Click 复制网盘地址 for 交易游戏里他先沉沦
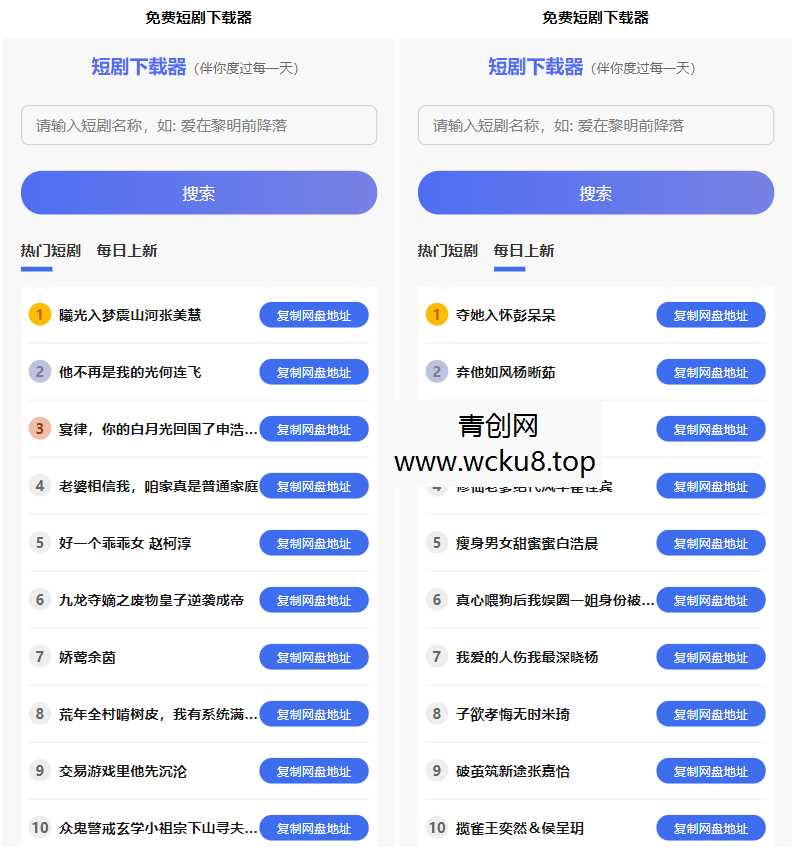 coord(315,771)
